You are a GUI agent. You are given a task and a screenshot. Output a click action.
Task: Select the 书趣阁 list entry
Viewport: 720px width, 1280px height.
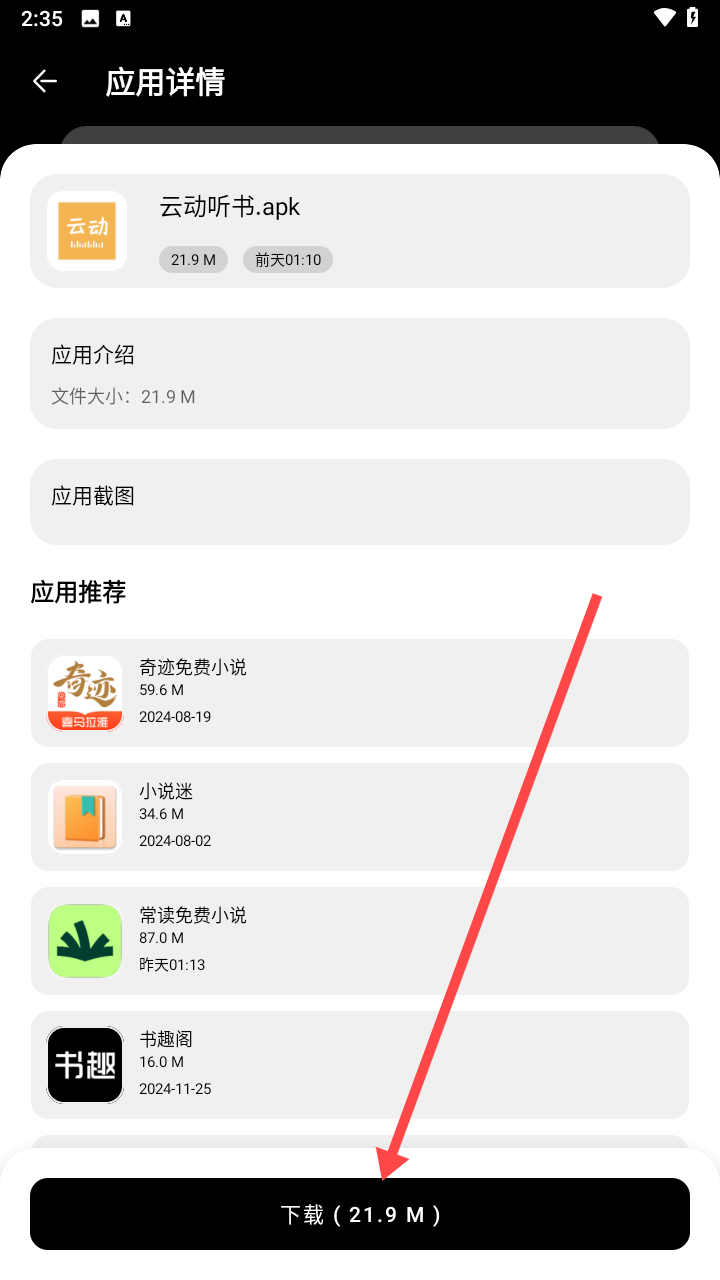click(x=360, y=1064)
